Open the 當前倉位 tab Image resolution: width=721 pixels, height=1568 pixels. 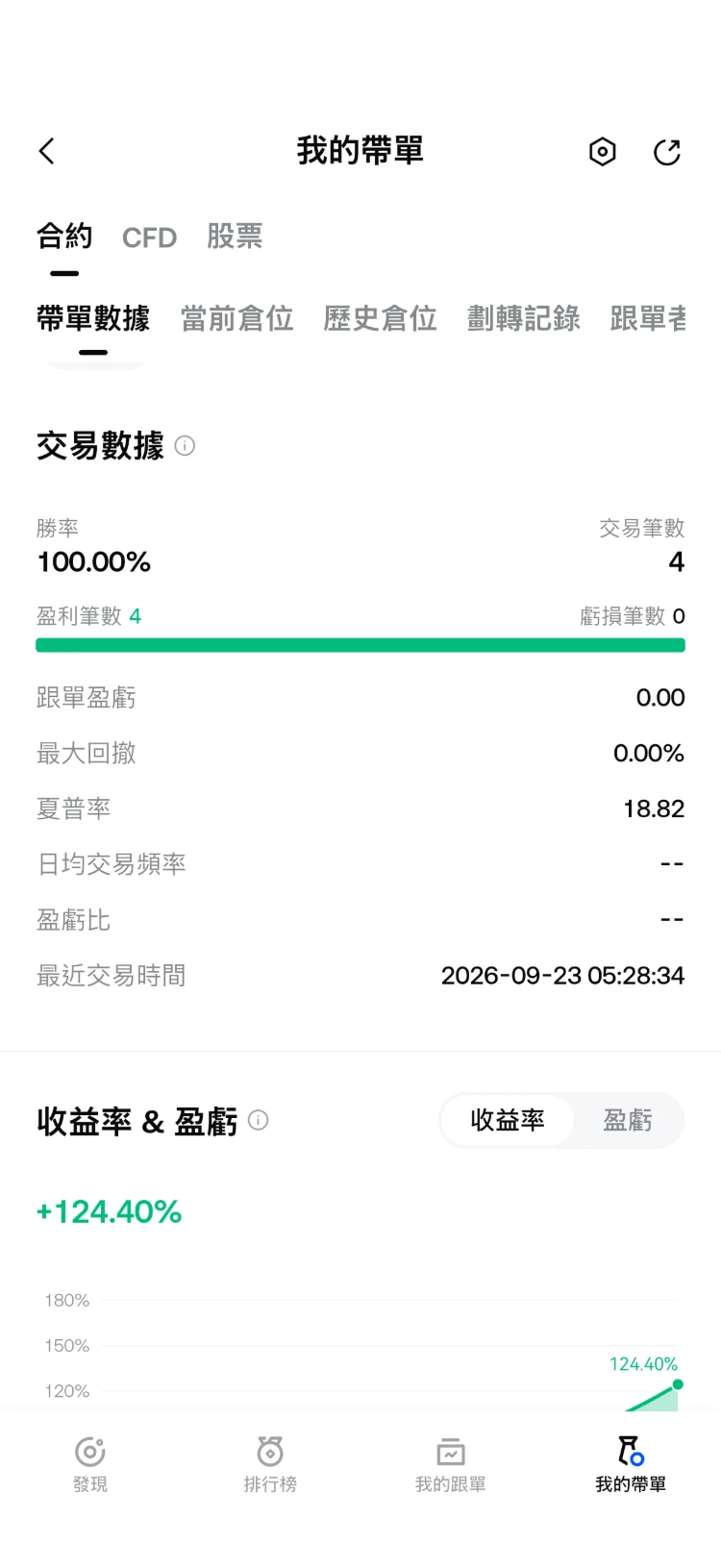click(x=237, y=318)
